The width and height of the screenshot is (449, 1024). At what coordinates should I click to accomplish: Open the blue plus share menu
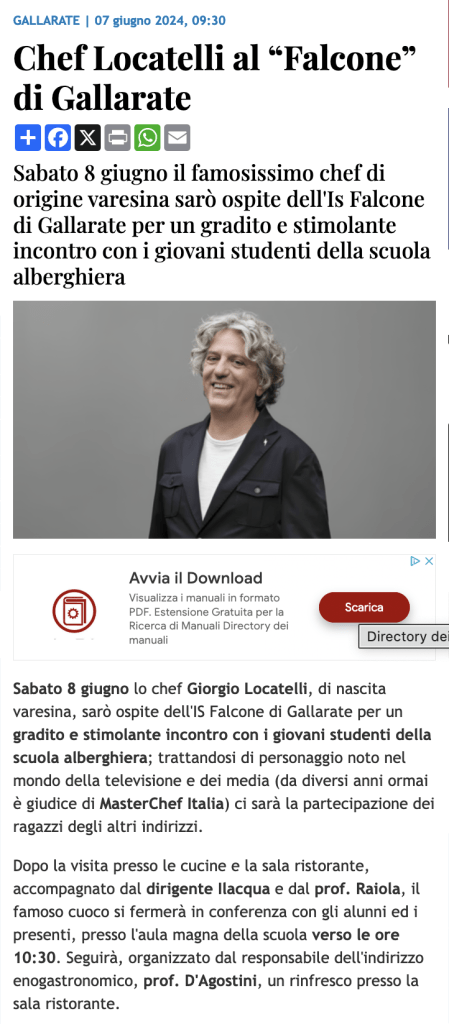click(x=27, y=138)
